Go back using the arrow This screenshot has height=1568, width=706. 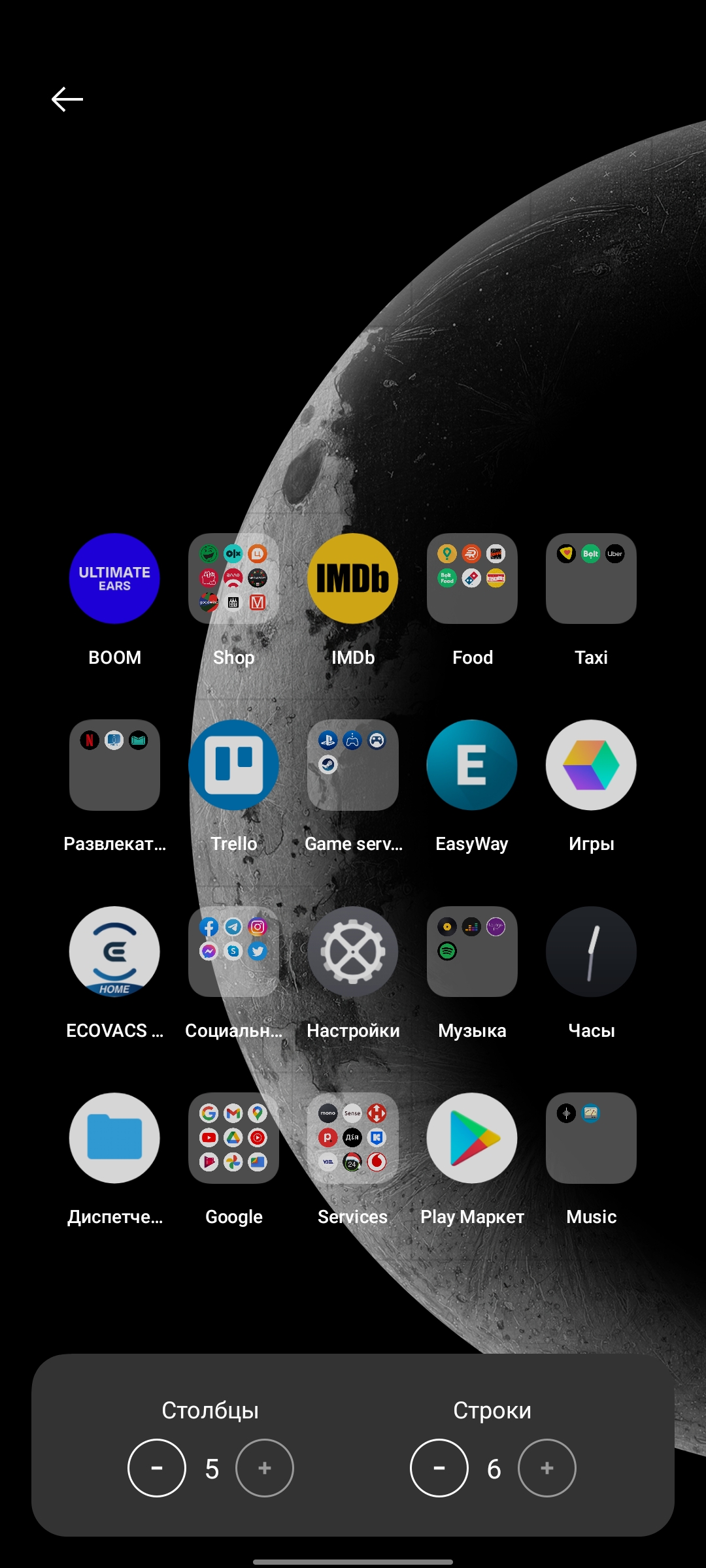(67, 99)
